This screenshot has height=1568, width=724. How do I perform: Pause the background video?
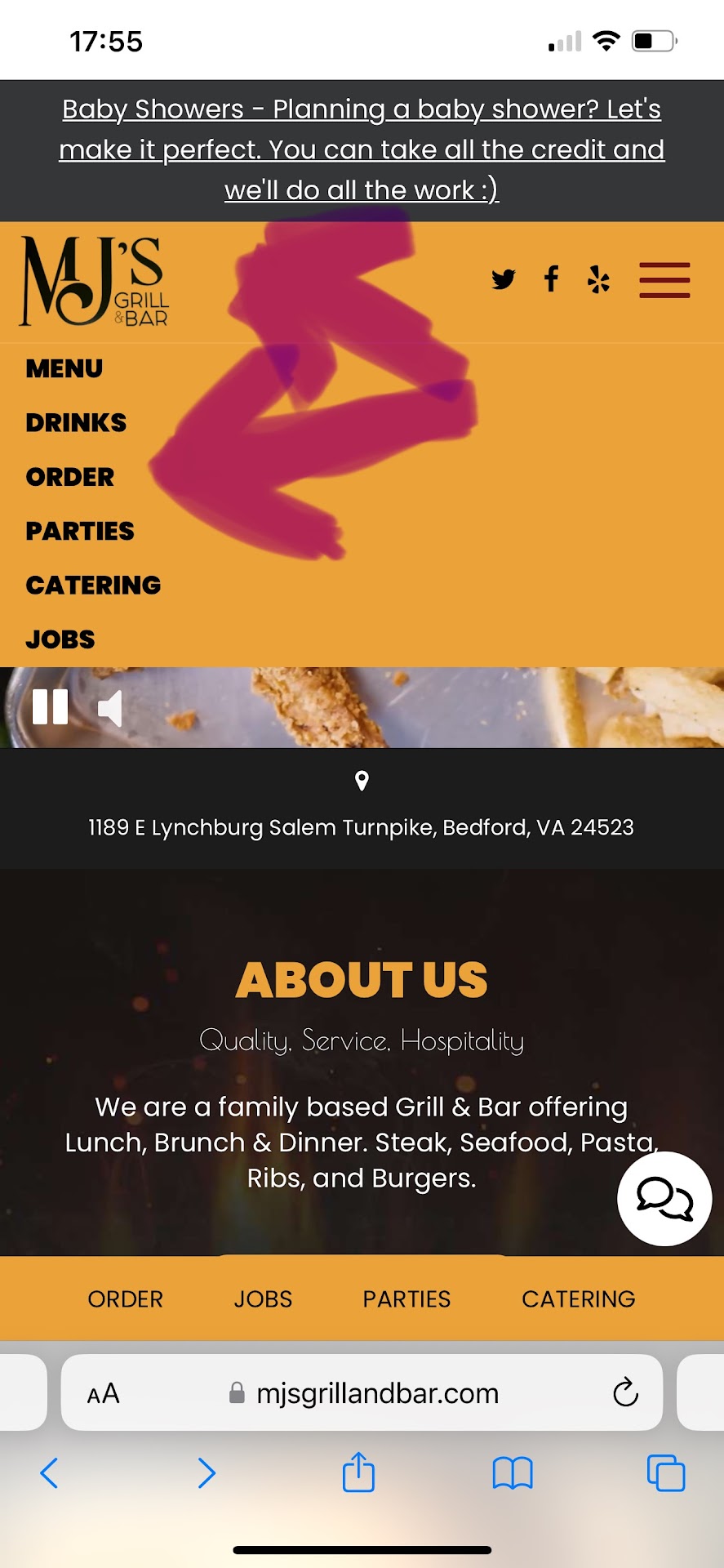click(x=50, y=707)
